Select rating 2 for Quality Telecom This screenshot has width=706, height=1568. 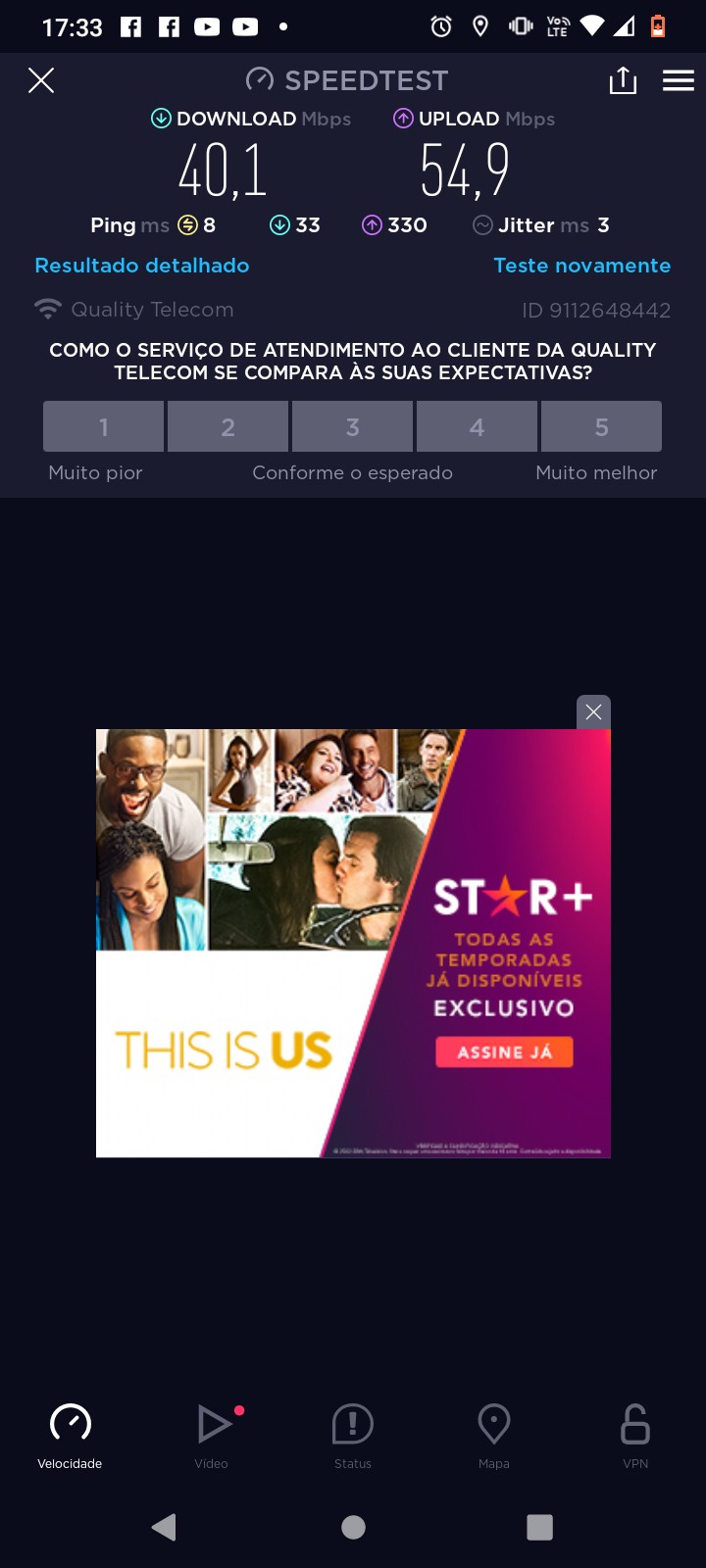point(227,427)
